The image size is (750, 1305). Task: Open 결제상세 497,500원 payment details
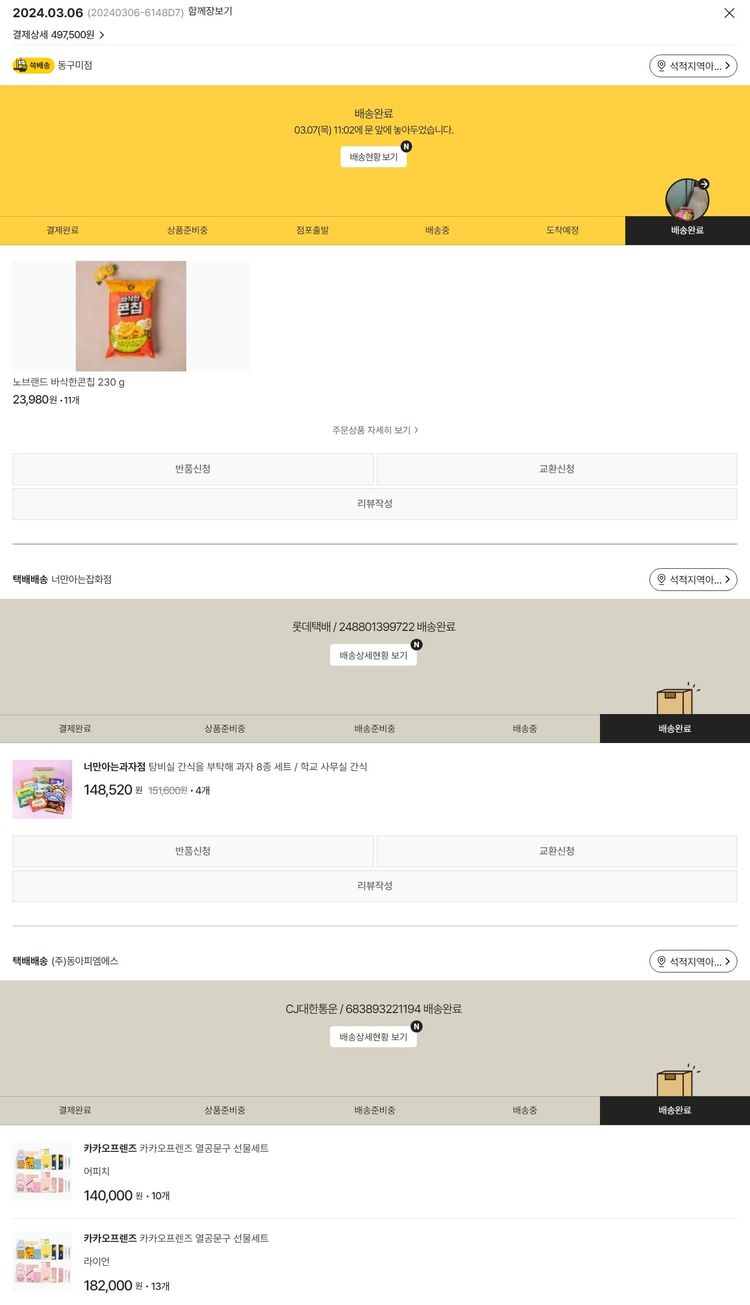[x=58, y=35]
